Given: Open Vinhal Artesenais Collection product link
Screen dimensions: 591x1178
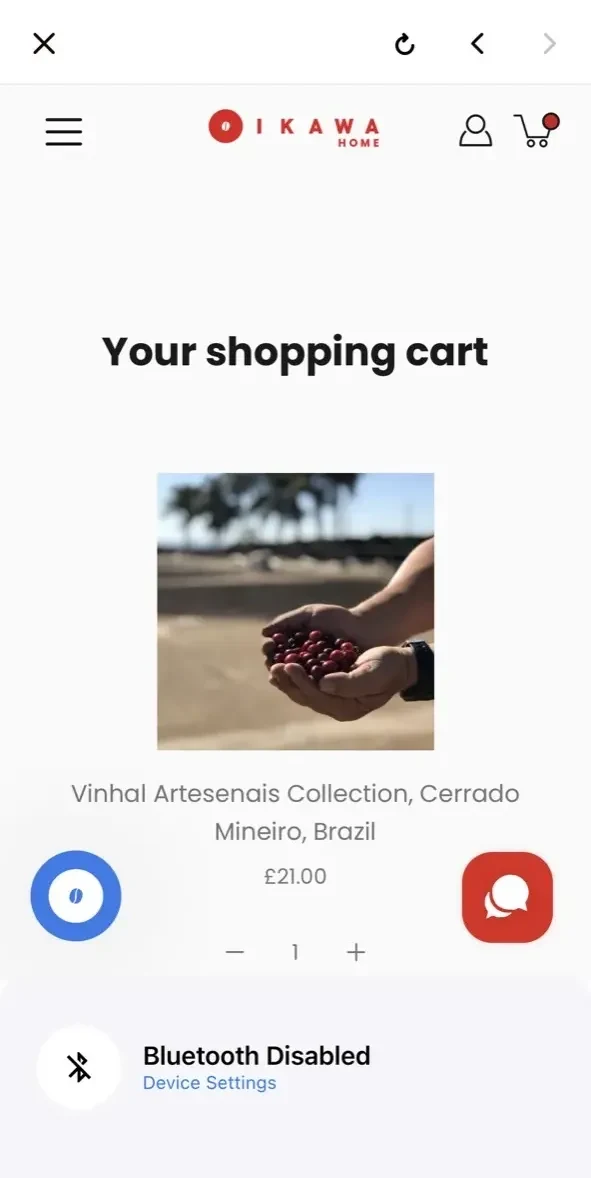Looking at the screenshot, I should point(295,812).
